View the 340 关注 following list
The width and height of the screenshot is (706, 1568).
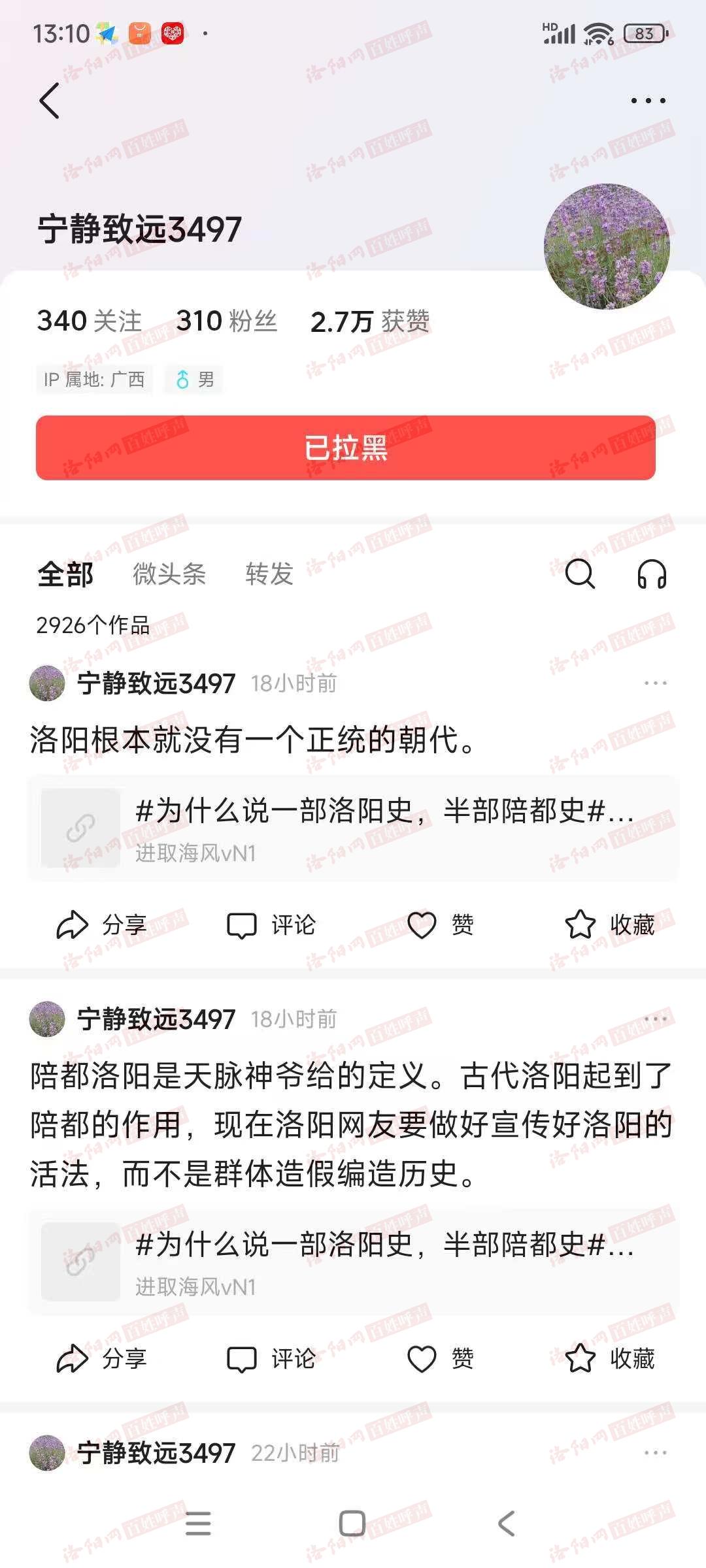(90, 321)
